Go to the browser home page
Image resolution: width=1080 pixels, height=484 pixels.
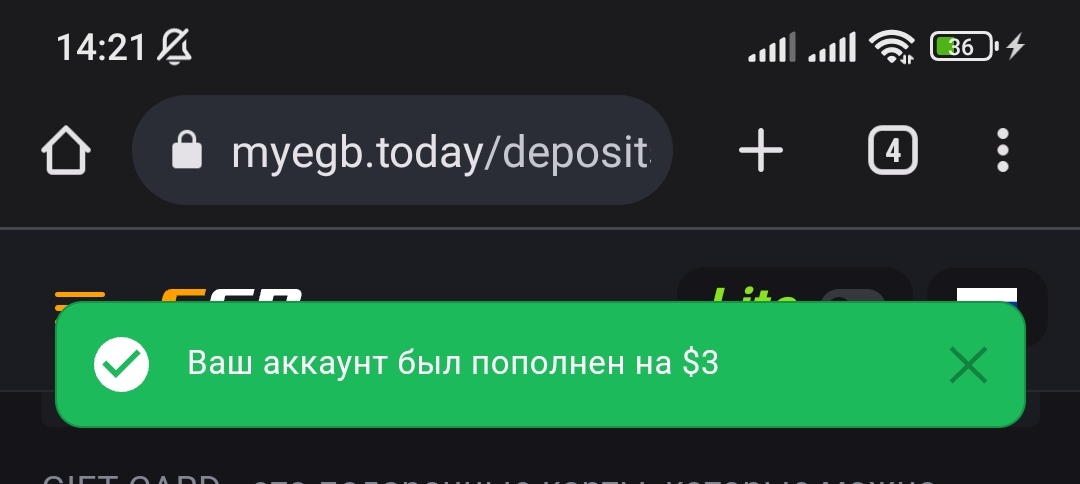(x=66, y=152)
